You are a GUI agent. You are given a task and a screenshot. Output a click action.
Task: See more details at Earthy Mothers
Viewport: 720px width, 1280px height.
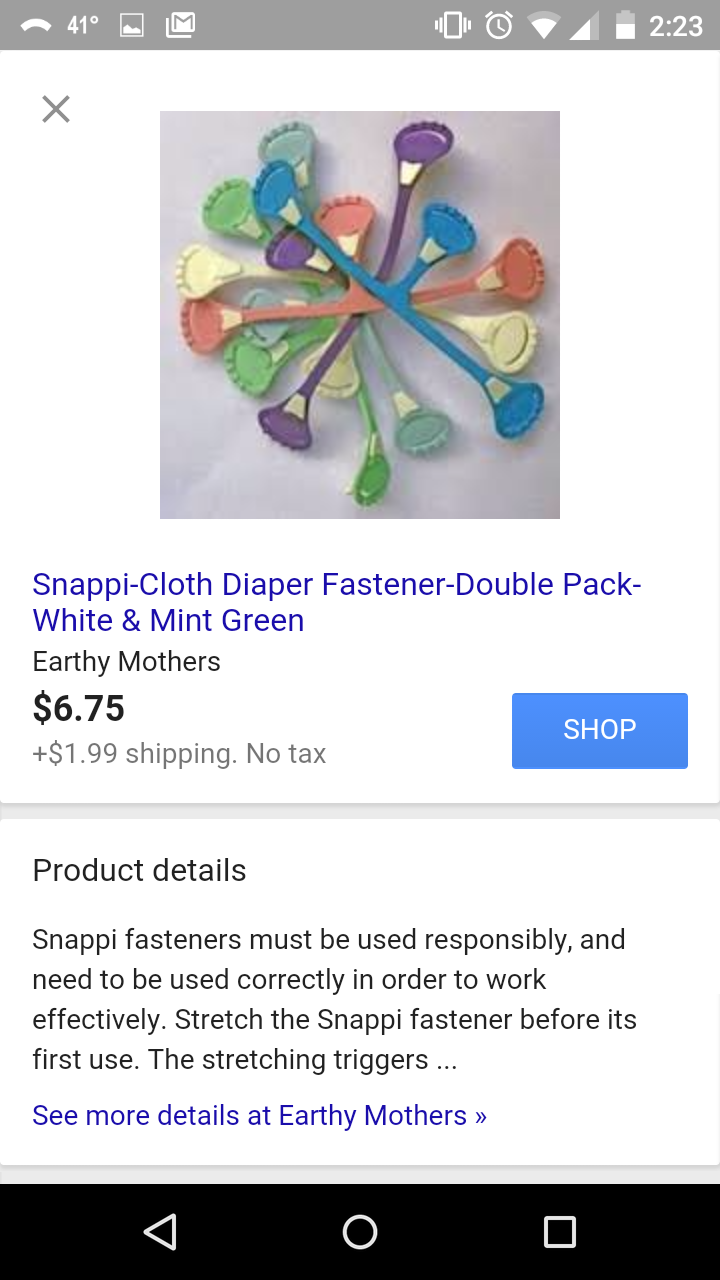coord(259,1115)
